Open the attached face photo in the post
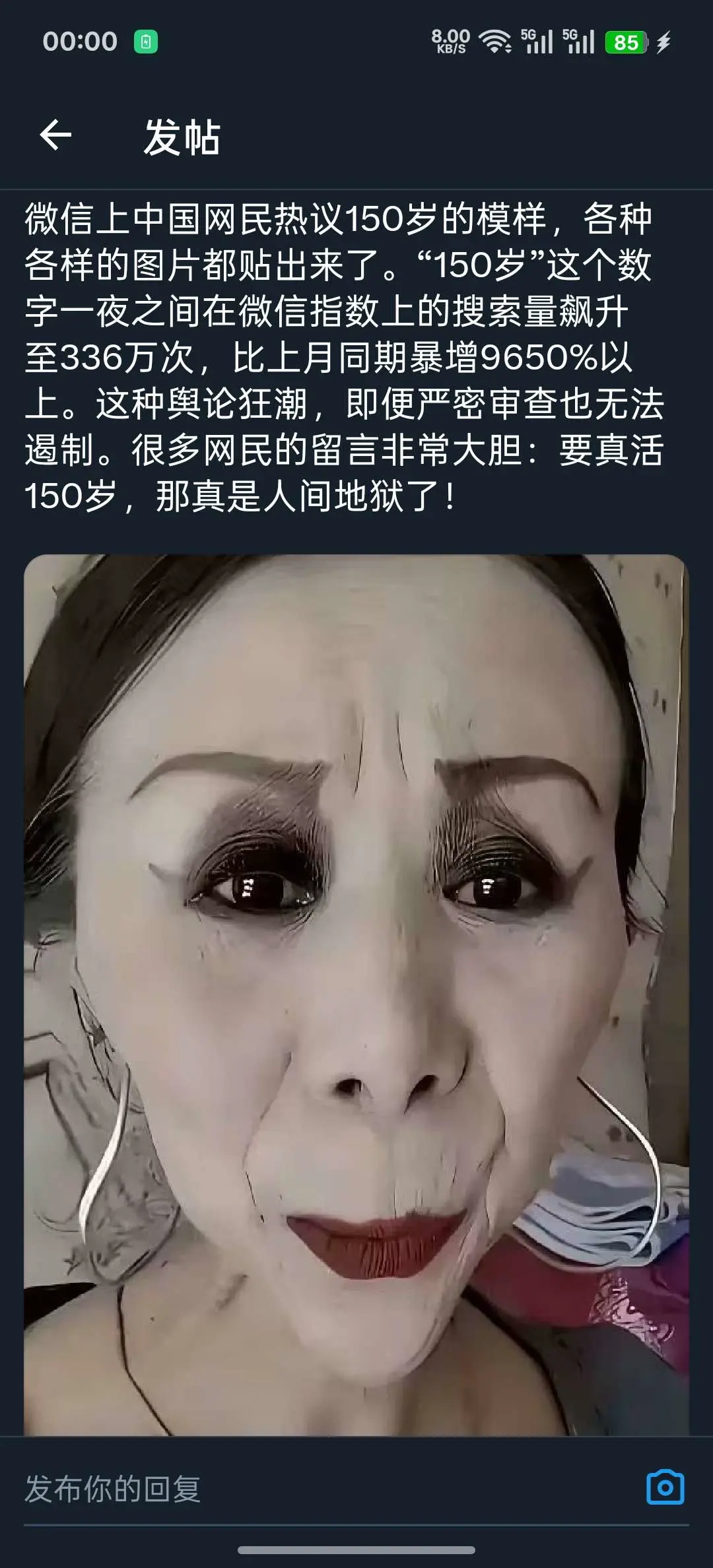713x1568 pixels. pyautogui.click(x=356, y=990)
